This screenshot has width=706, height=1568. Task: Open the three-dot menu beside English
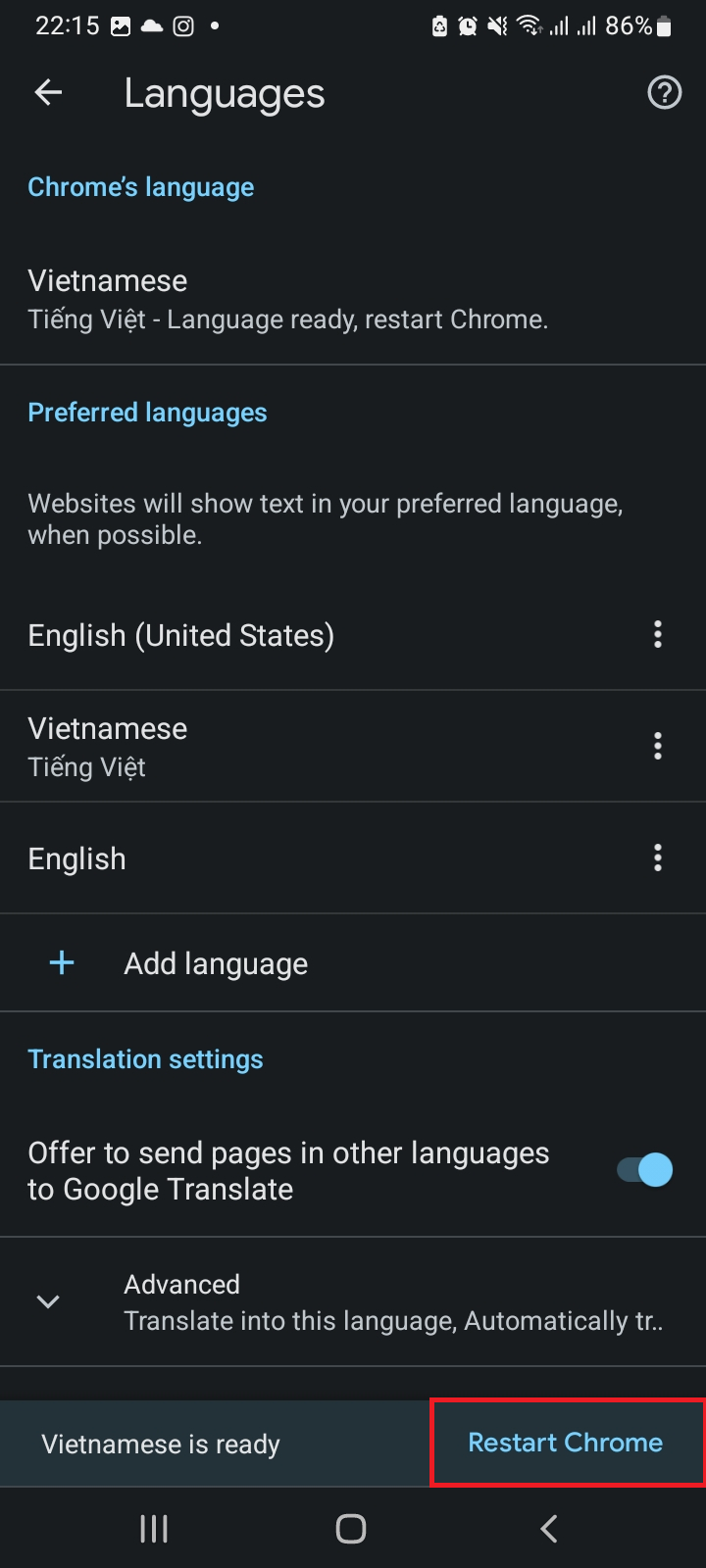(658, 857)
